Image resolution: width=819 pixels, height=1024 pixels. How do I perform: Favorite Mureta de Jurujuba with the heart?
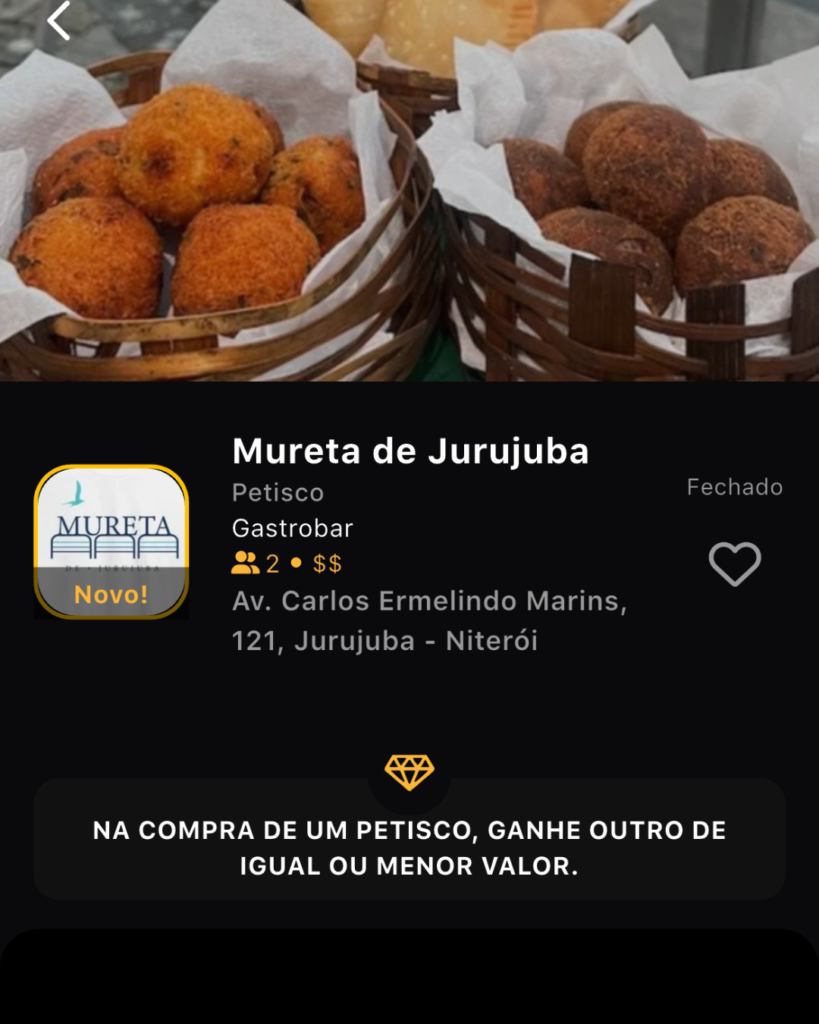(x=734, y=564)
